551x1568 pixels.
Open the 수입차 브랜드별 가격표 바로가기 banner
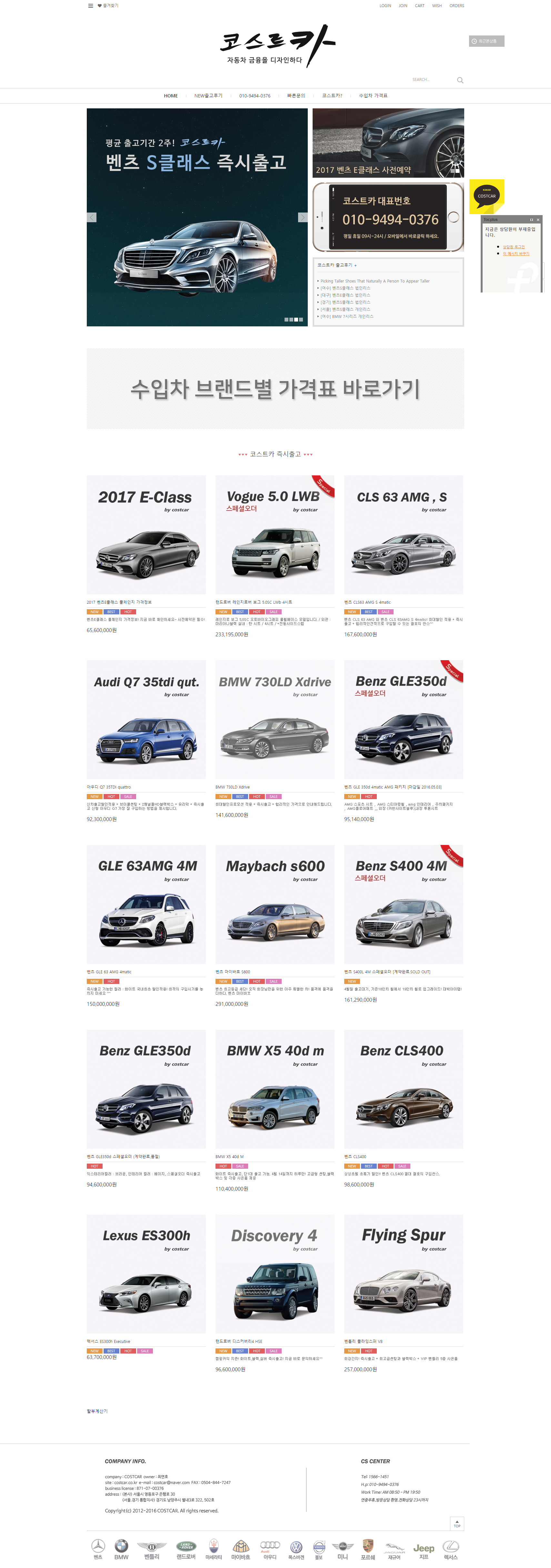coord(275,388)
